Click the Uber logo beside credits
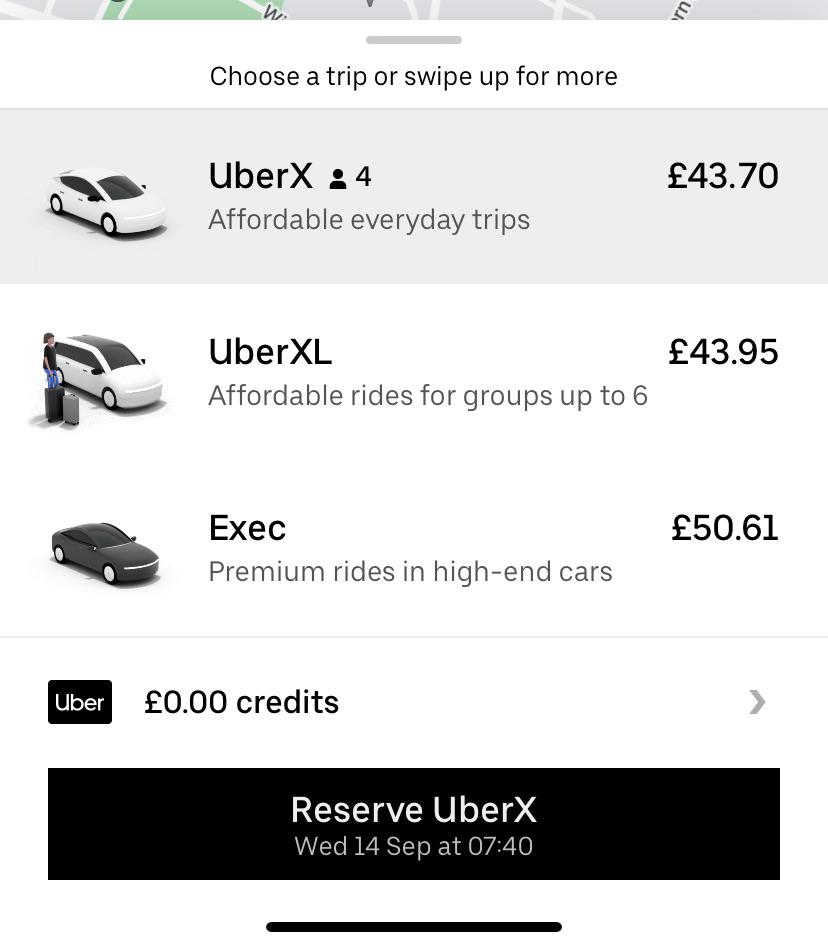Image resolution: width=828 pixels, height=948 pixels. click(79, 702)
